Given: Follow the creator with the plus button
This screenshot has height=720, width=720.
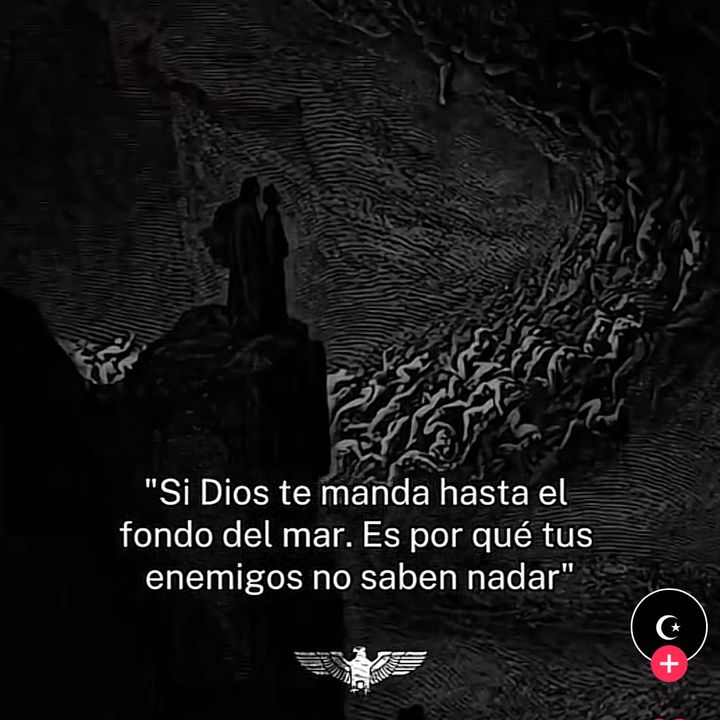Looking at the screenshot, I should click(x=668, y=663).
